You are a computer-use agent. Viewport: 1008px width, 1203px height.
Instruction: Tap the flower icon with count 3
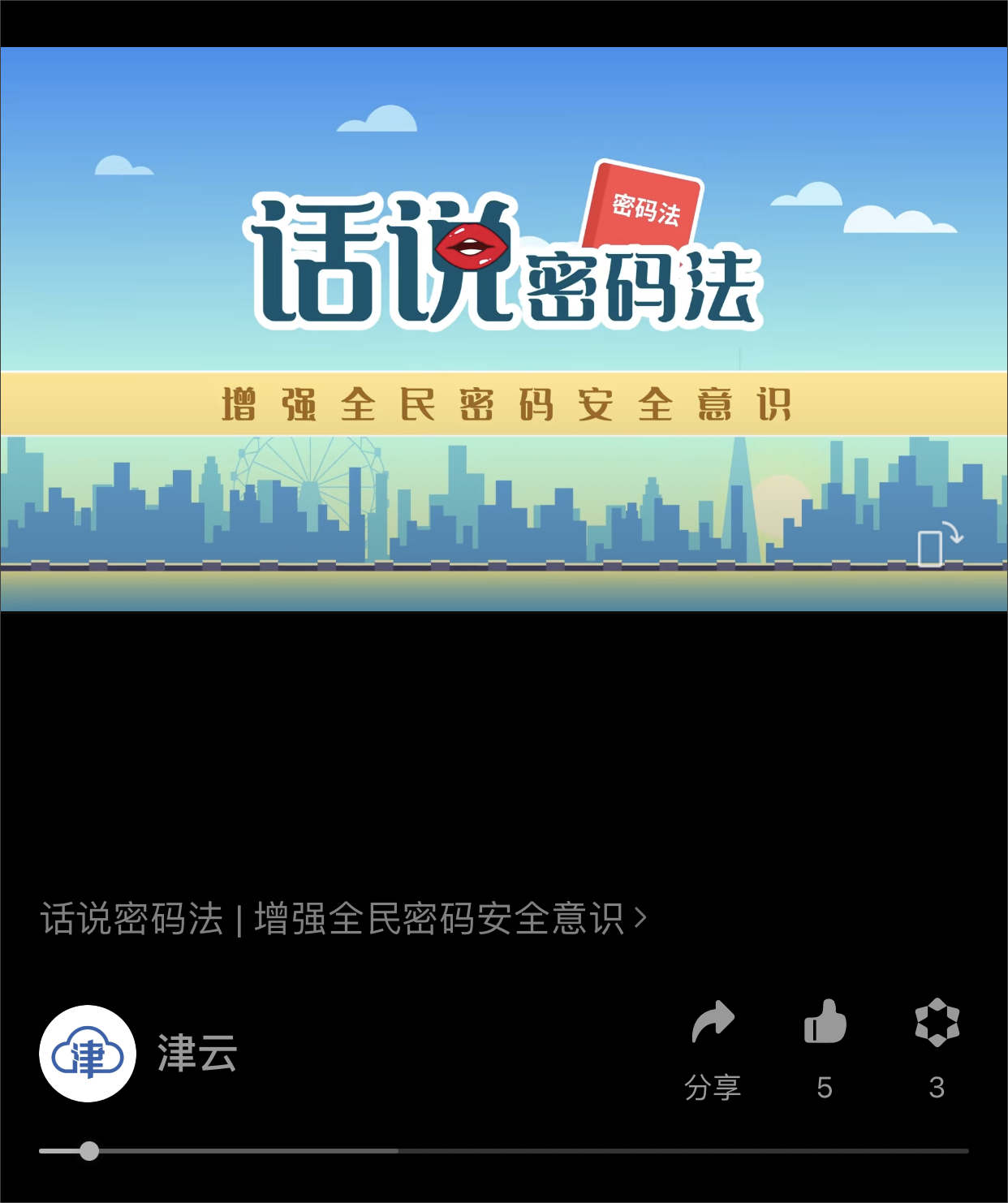(x=937, y=1047)
